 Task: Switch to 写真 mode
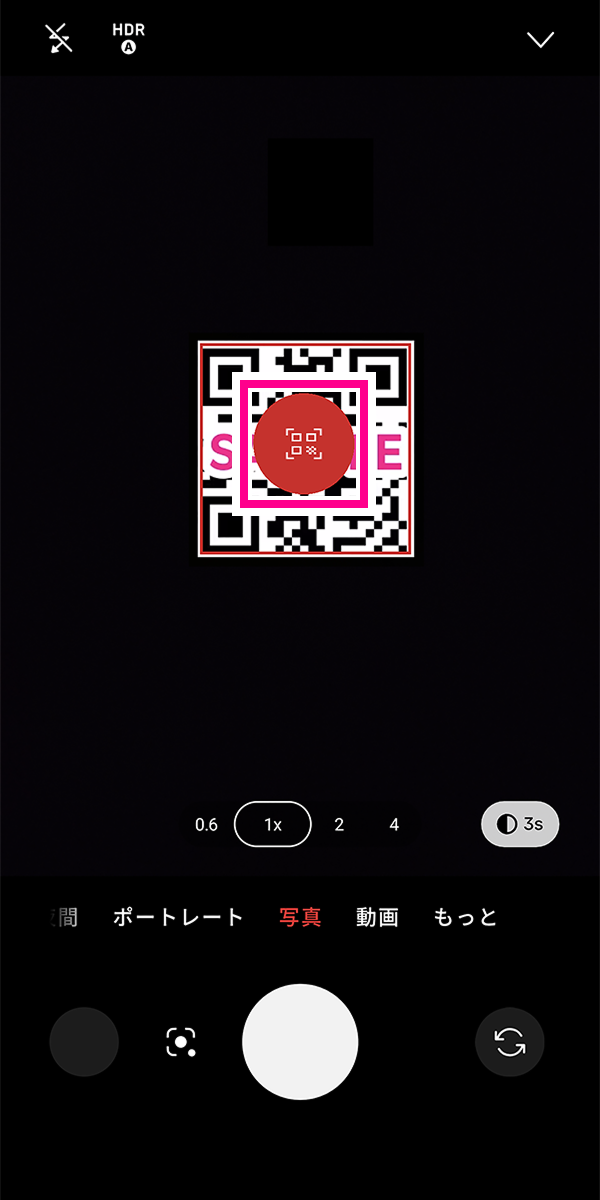click(x=300, y=917)
